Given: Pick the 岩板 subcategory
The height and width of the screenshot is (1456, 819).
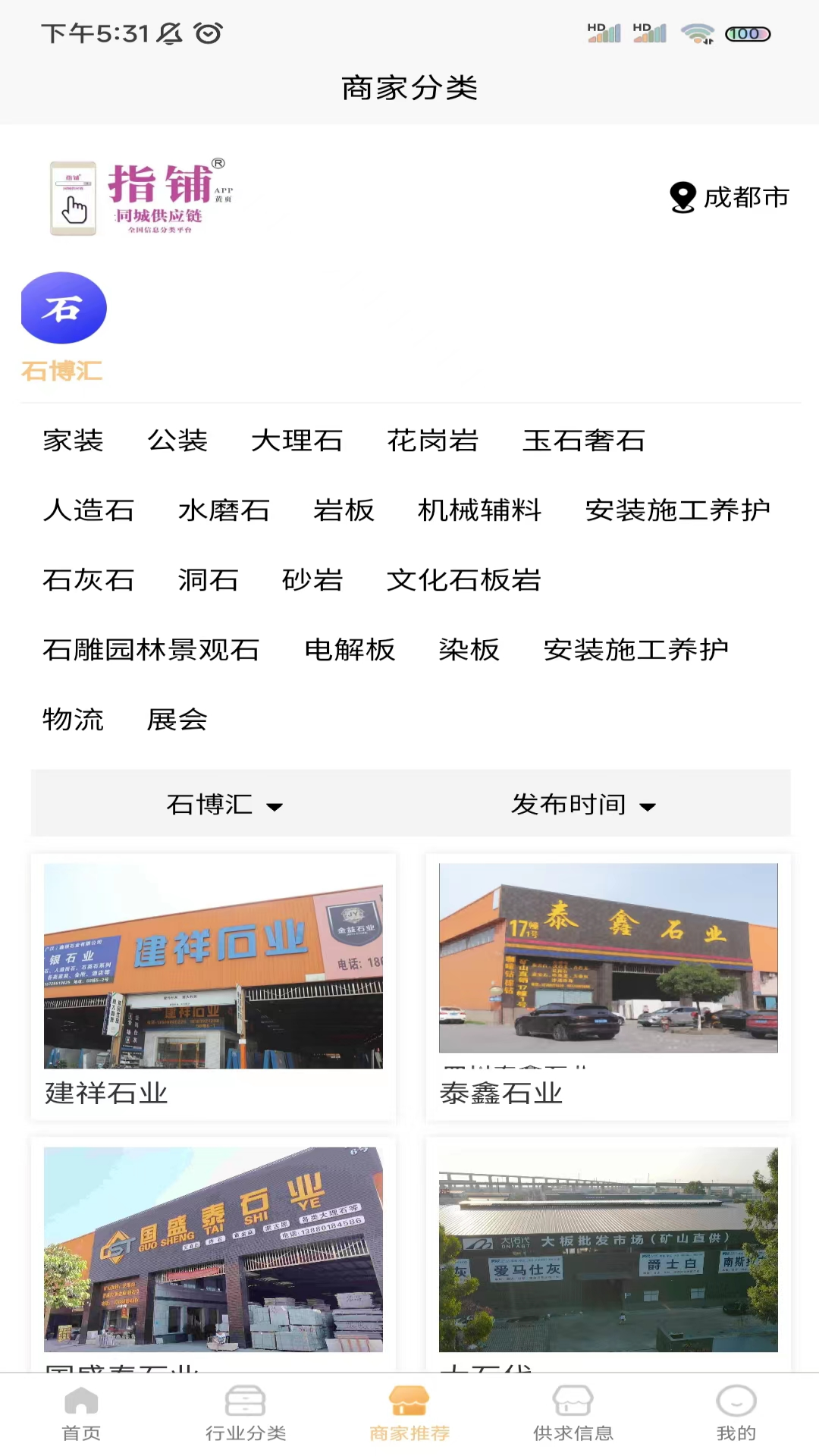Looking at the screenshot, I should [344, 510].
